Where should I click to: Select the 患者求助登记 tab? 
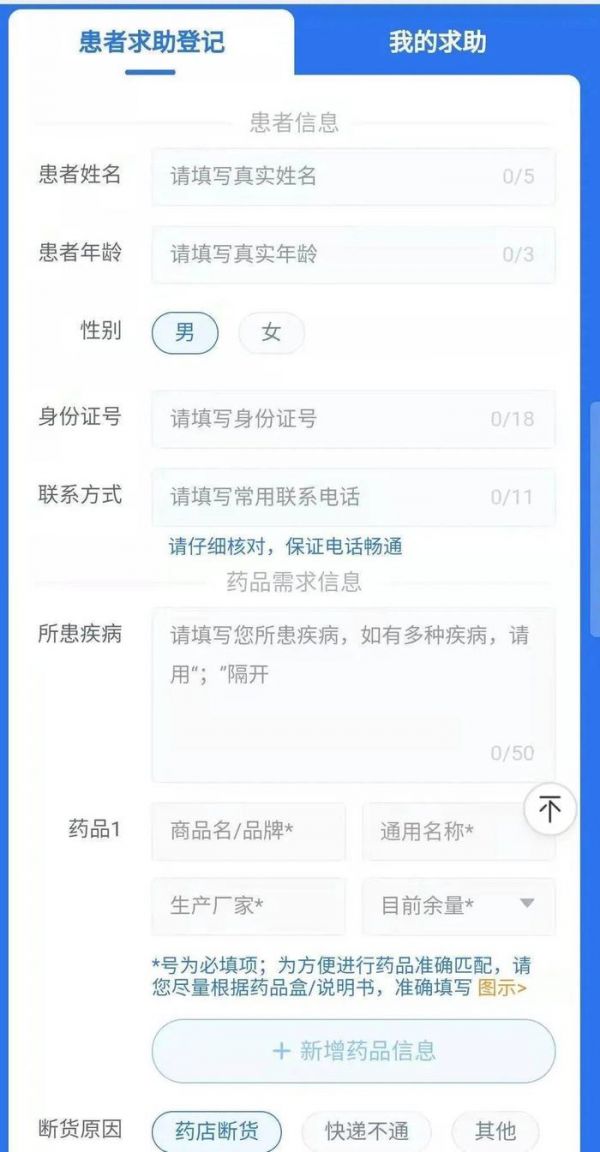[151, 42]
